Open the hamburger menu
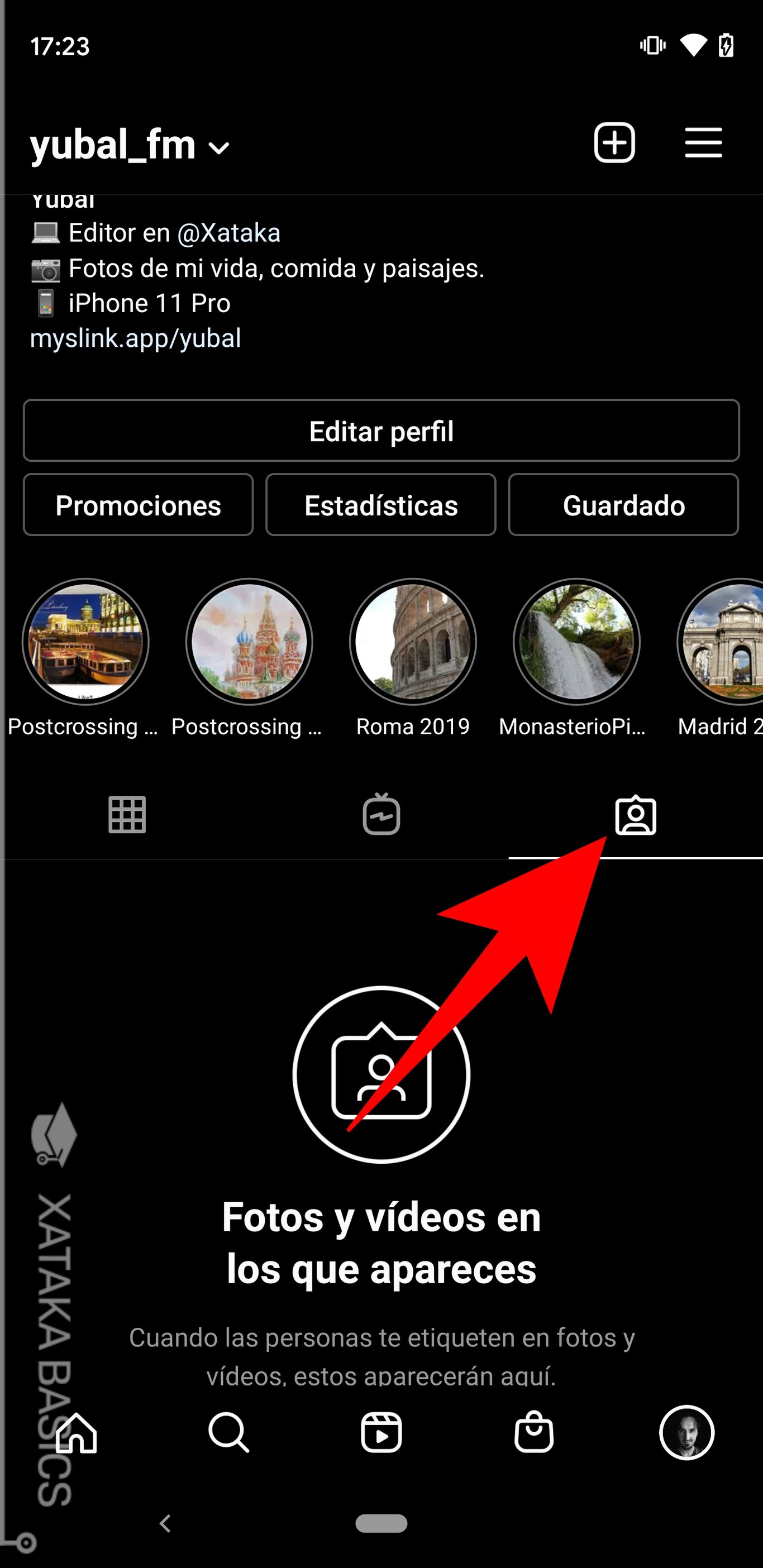The height and width of the screenshot is (1568, 763). coord(703,143)
